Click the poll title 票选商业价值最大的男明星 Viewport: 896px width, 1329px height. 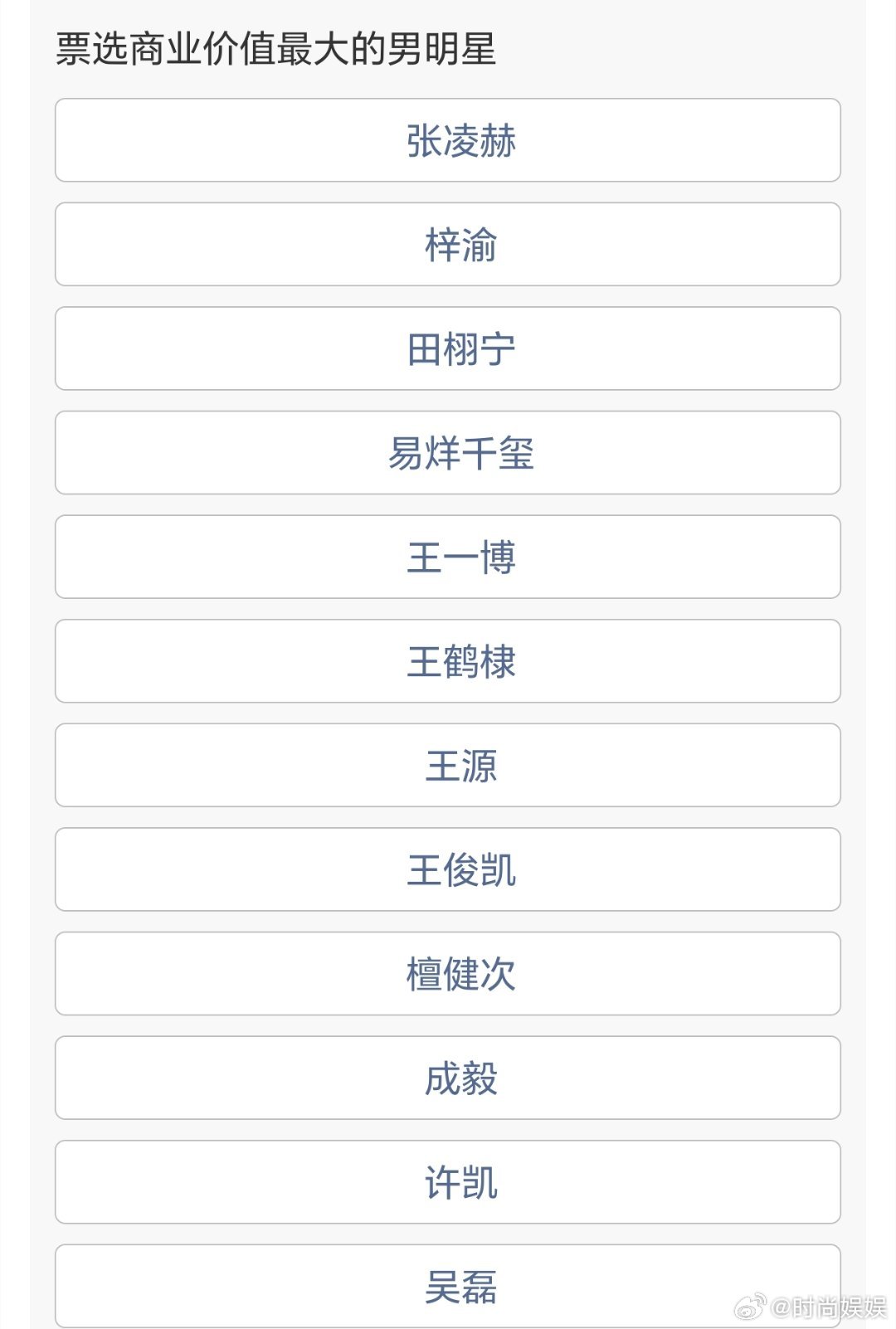tap(274, 50)
